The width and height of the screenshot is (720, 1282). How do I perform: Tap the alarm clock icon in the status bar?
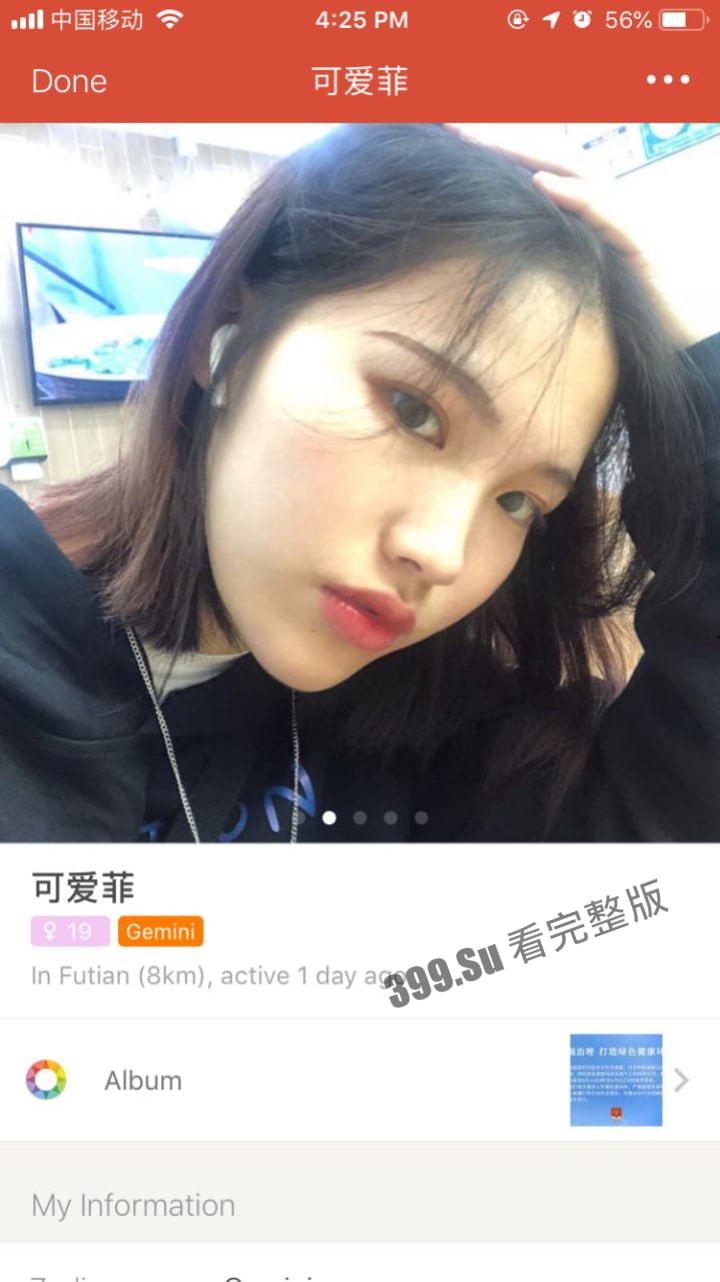[581, 18]
